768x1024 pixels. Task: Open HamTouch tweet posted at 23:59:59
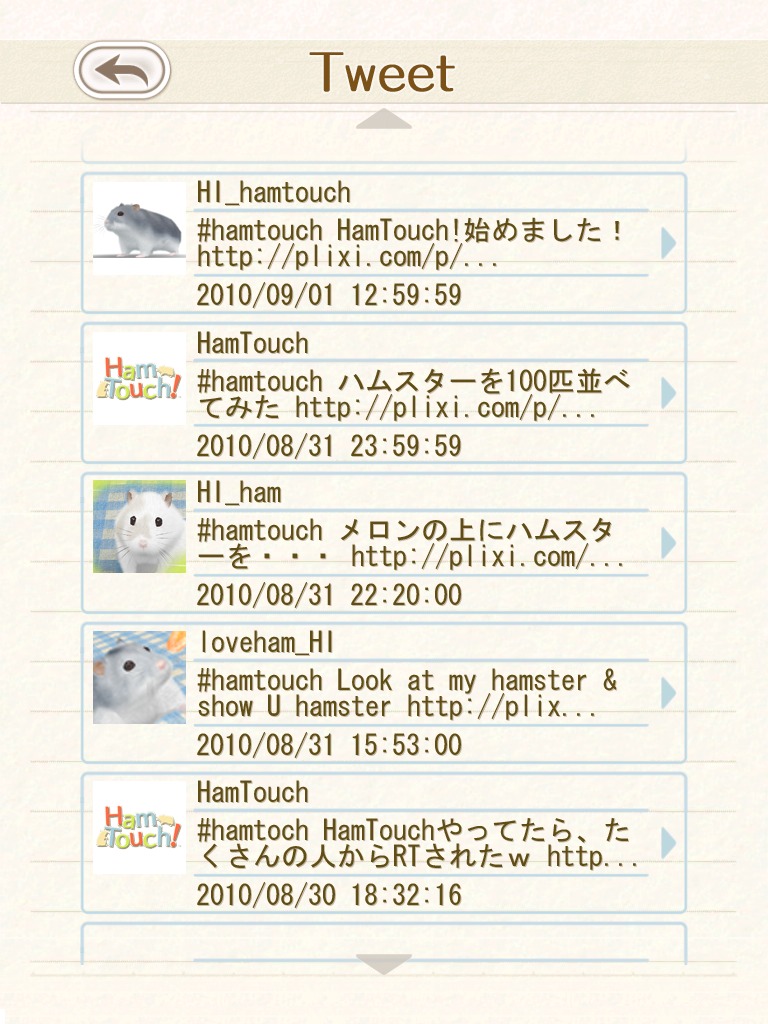pyautogui.click(x=384, y=393)
